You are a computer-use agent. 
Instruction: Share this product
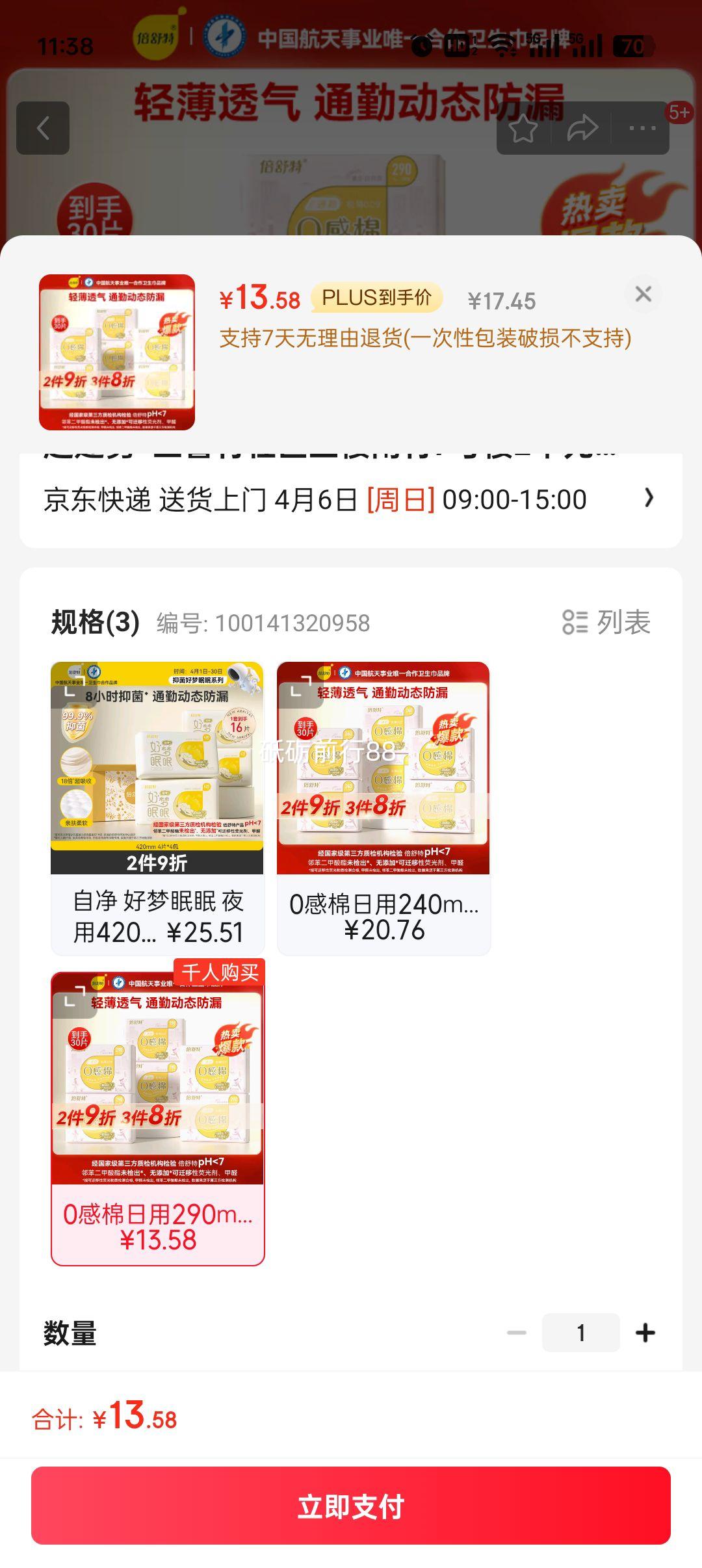point(582,129)
